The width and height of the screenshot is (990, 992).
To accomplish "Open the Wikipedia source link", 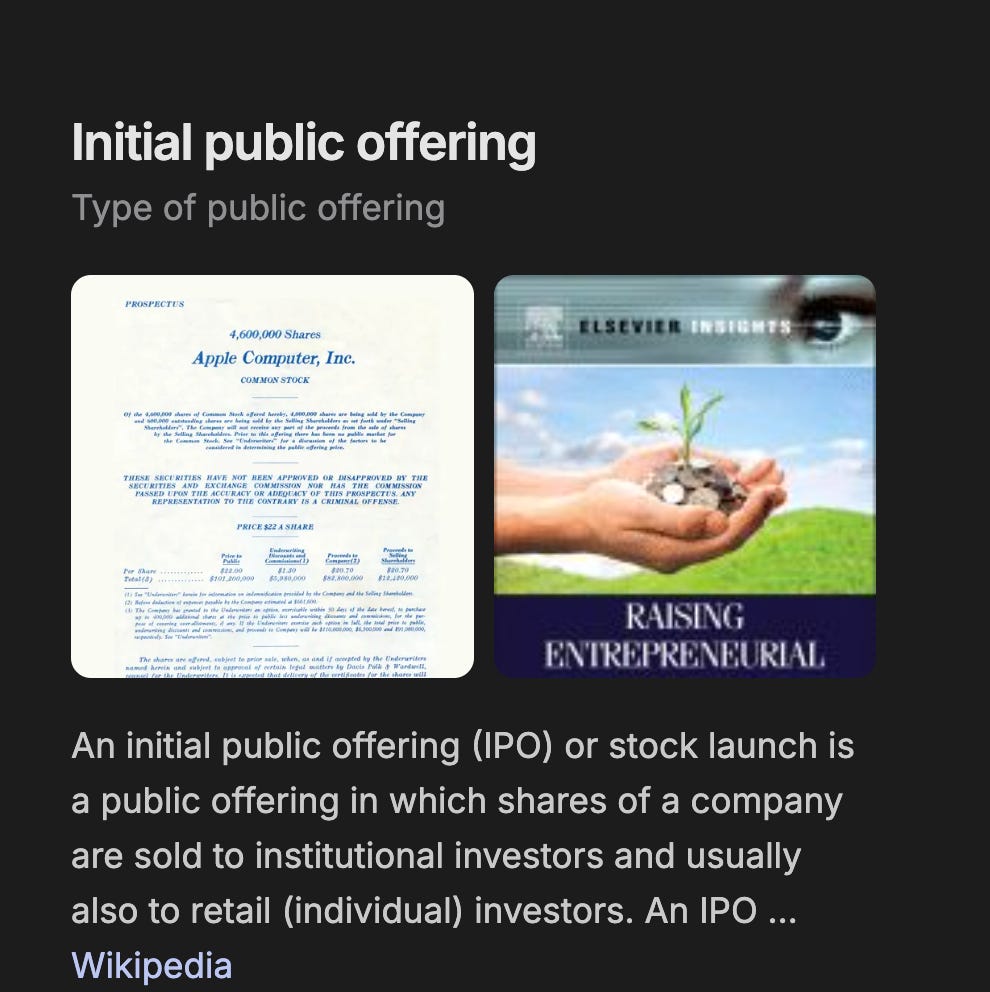I will point(151,965).
